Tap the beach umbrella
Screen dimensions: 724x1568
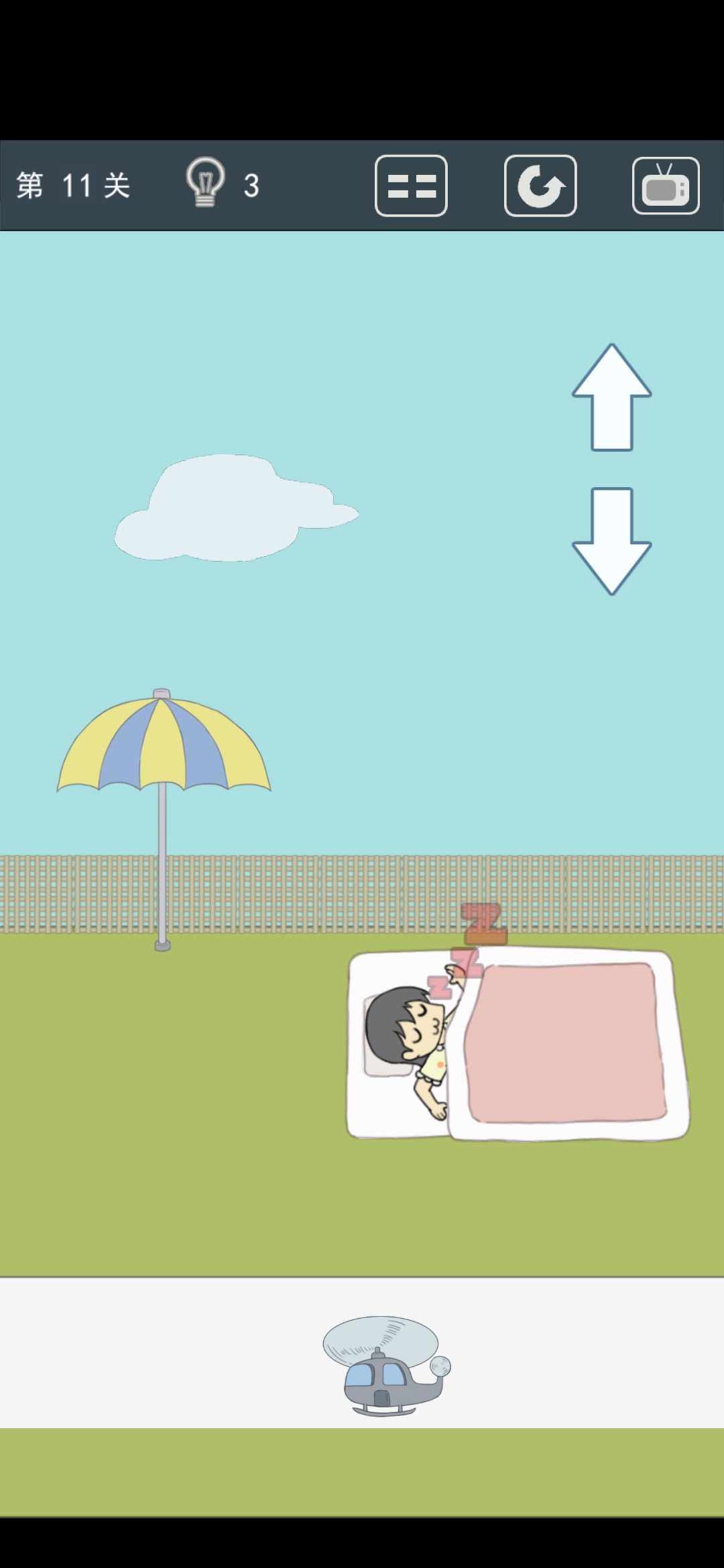[163, 745]
